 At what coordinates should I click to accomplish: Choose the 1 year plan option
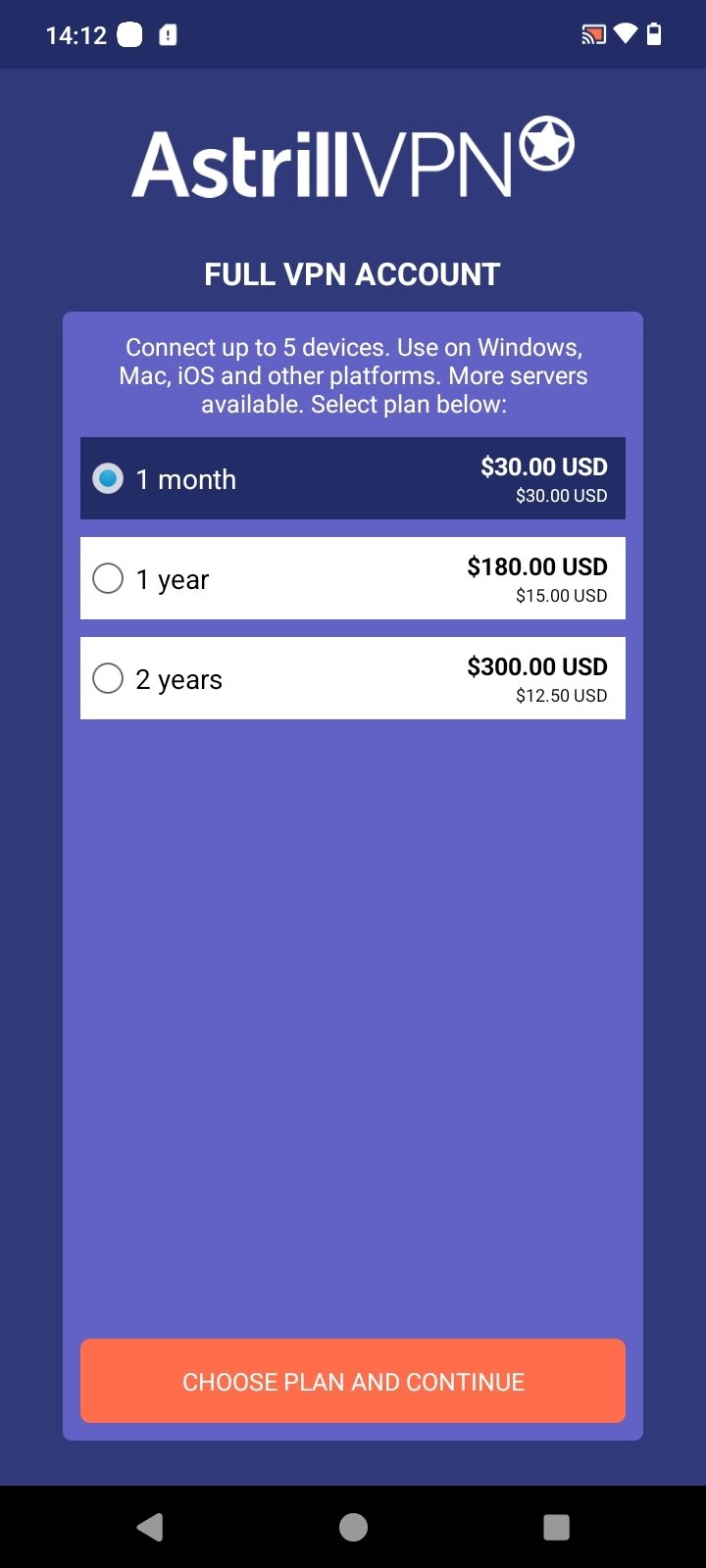click(x=352, y=578)
